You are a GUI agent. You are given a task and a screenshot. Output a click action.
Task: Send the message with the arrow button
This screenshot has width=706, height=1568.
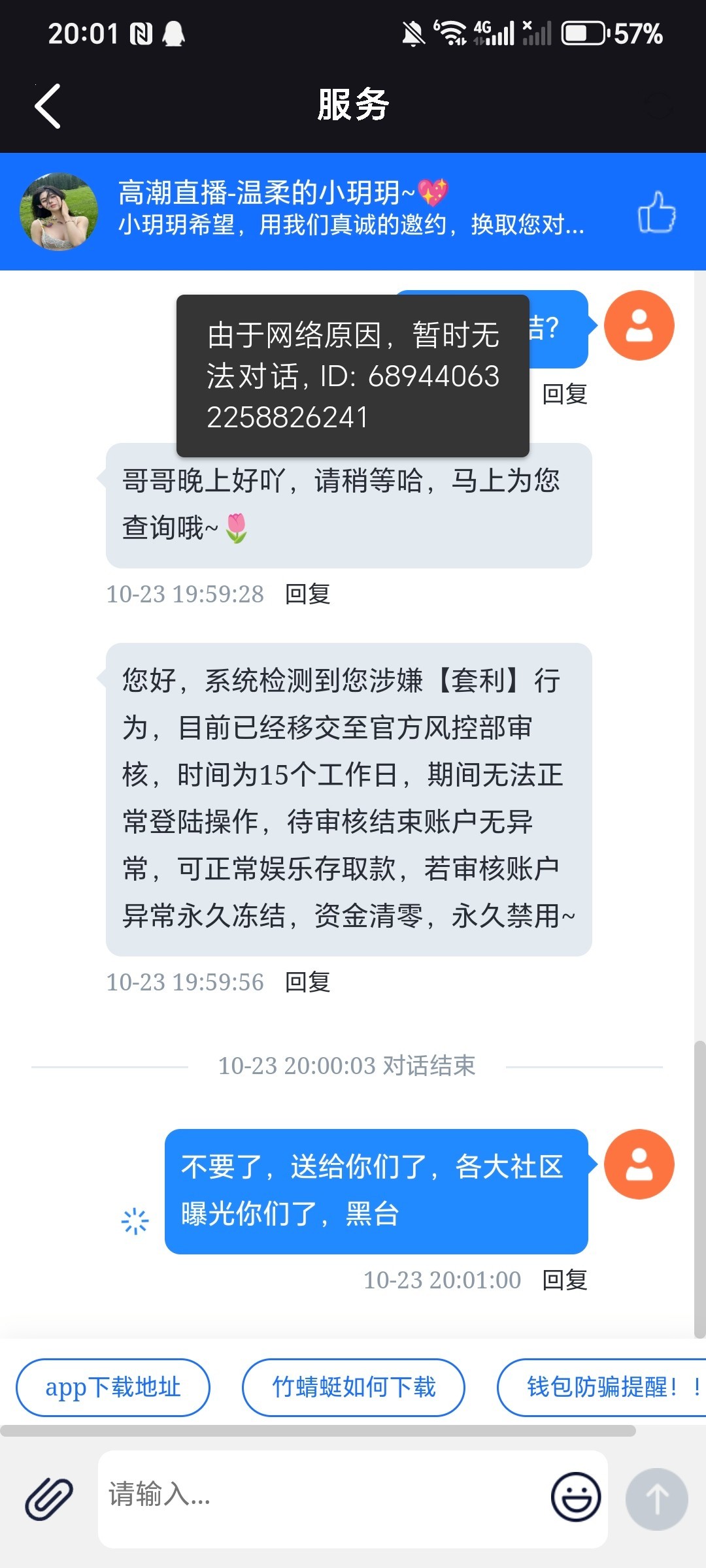[656, 1499]
